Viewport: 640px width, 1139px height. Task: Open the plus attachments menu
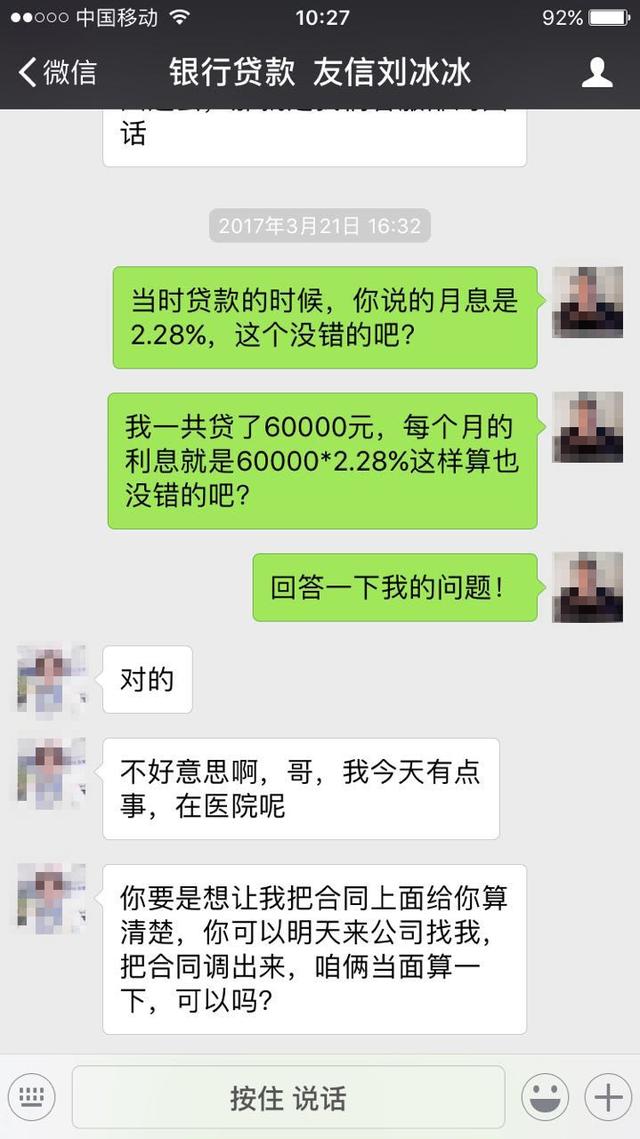point(607,1097)
